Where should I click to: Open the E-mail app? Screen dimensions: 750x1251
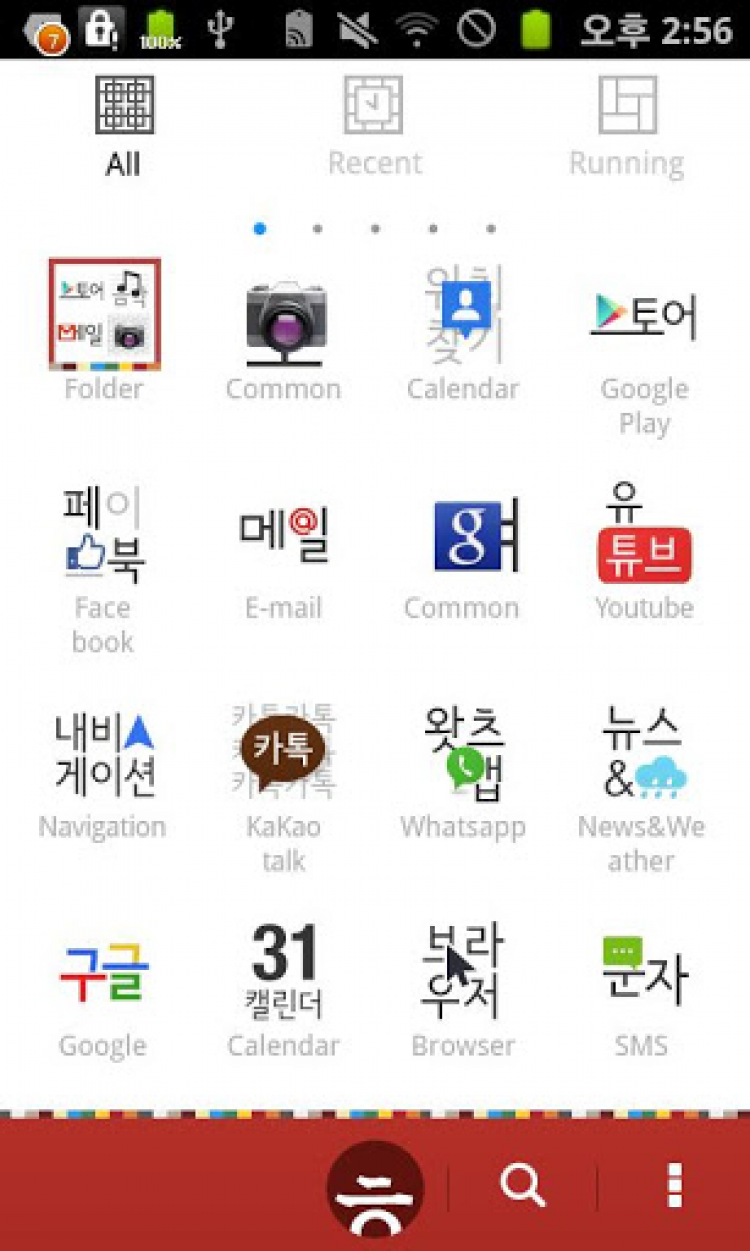pos(284,535)
